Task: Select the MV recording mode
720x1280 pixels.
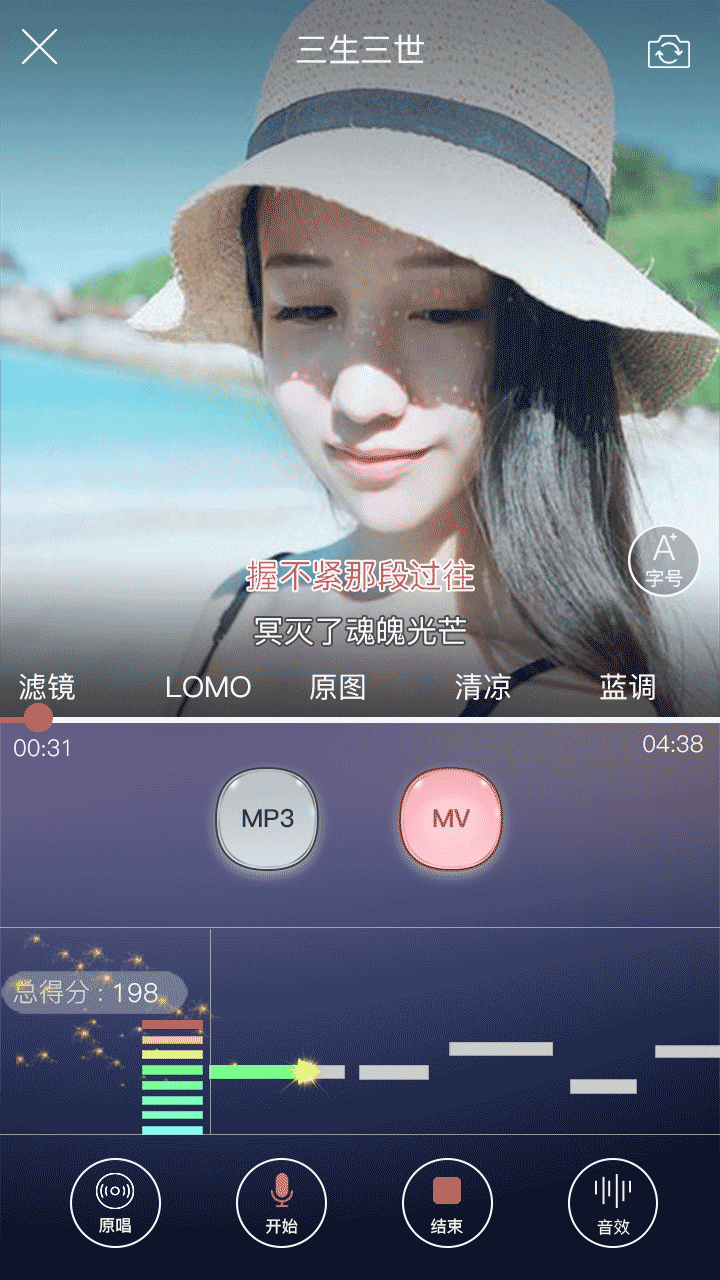Action: (x=450, y=819)
